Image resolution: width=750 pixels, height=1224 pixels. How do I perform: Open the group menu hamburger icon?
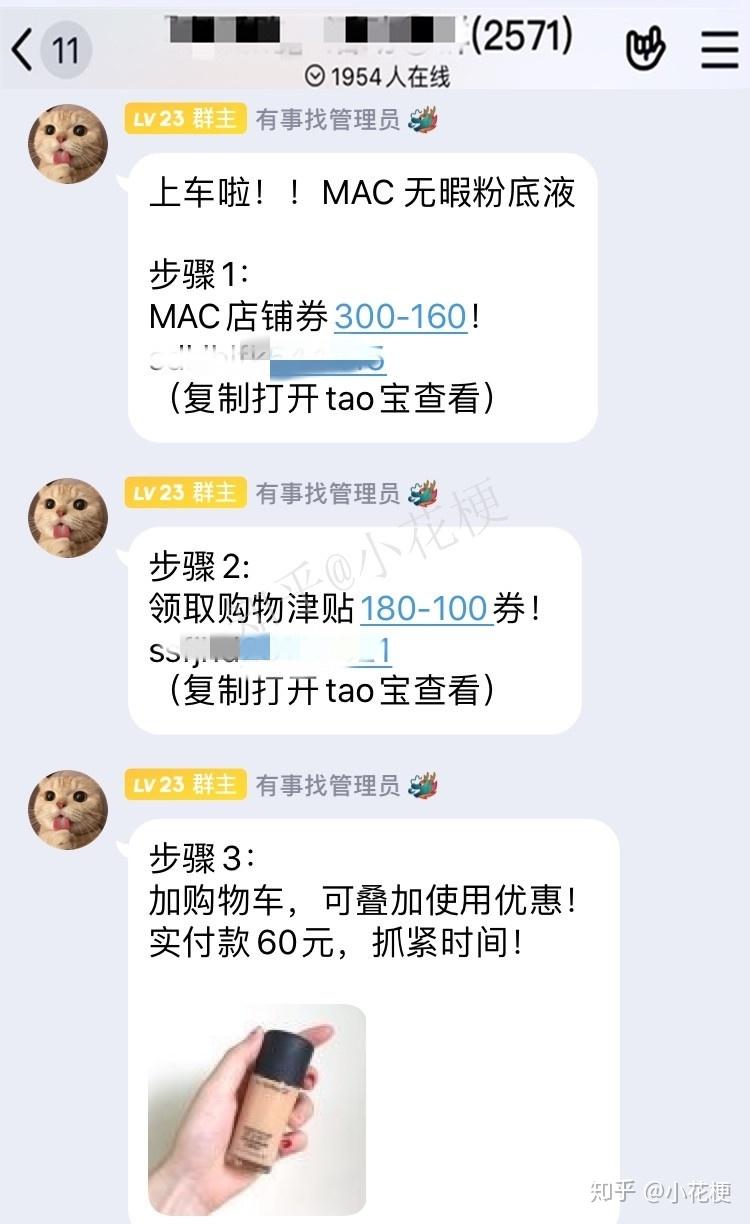tap(719, 47)
